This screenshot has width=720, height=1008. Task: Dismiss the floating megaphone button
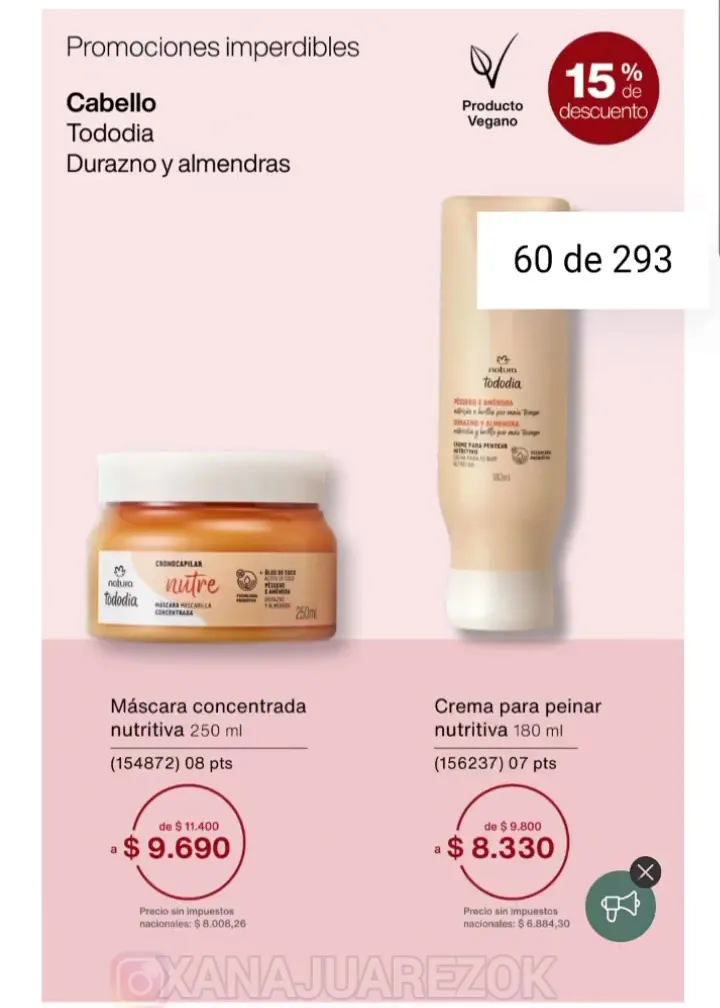click(x=646, y=872)
